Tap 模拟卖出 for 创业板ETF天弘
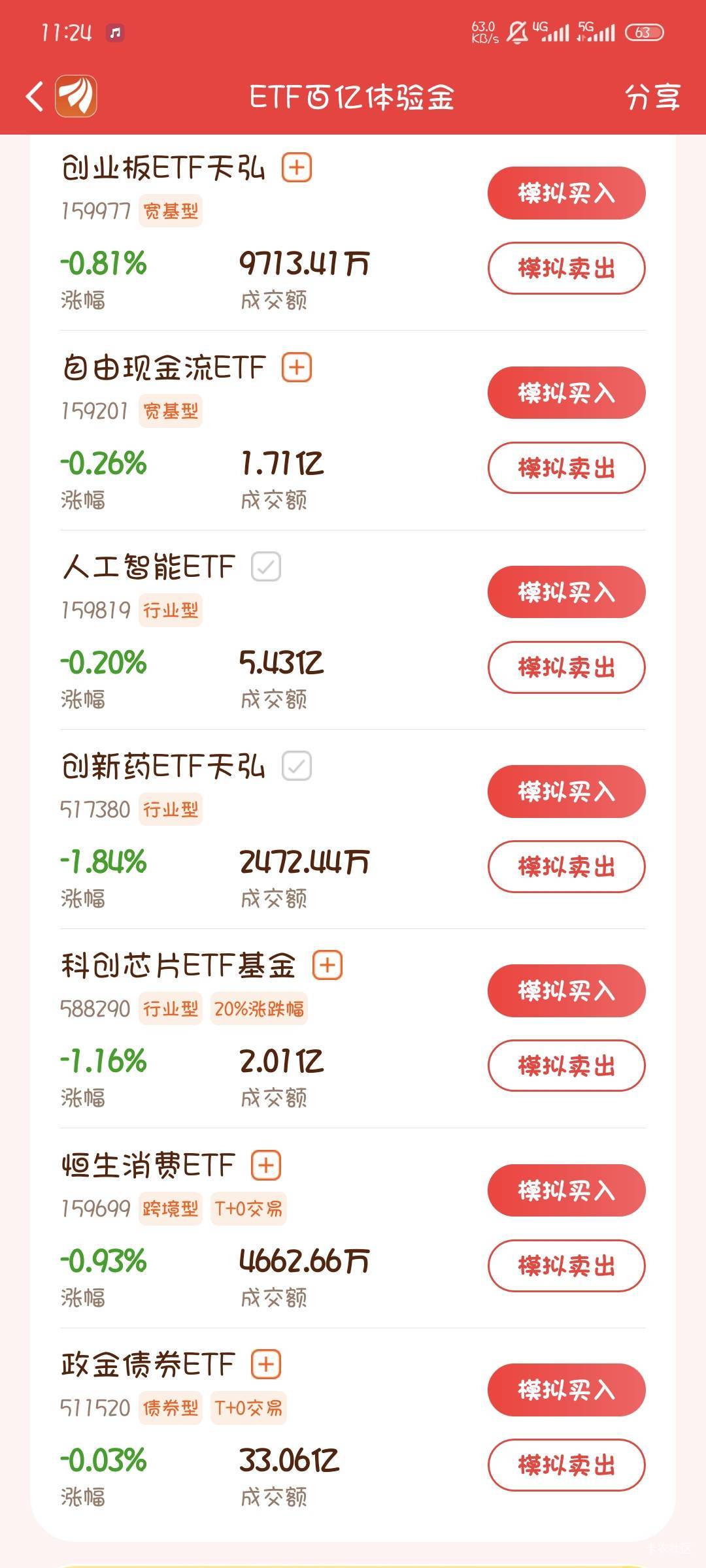 point(566,269)
